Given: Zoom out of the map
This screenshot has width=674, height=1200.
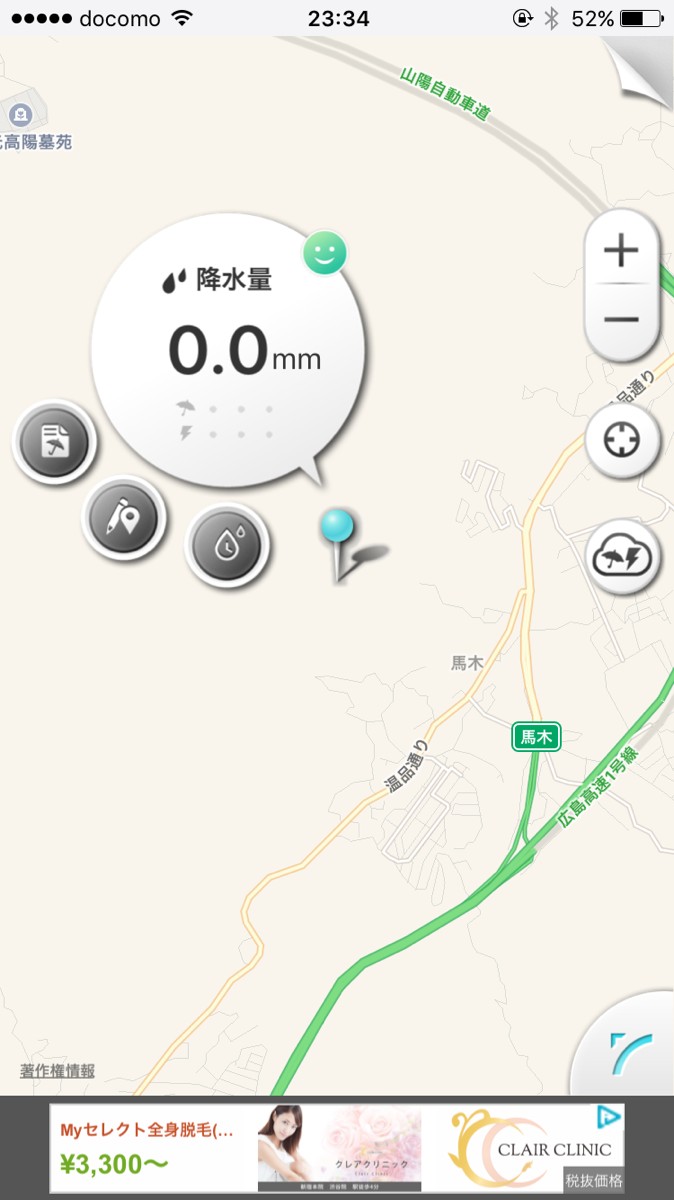Looking at the screenshot, I should [x=621, y=320].
